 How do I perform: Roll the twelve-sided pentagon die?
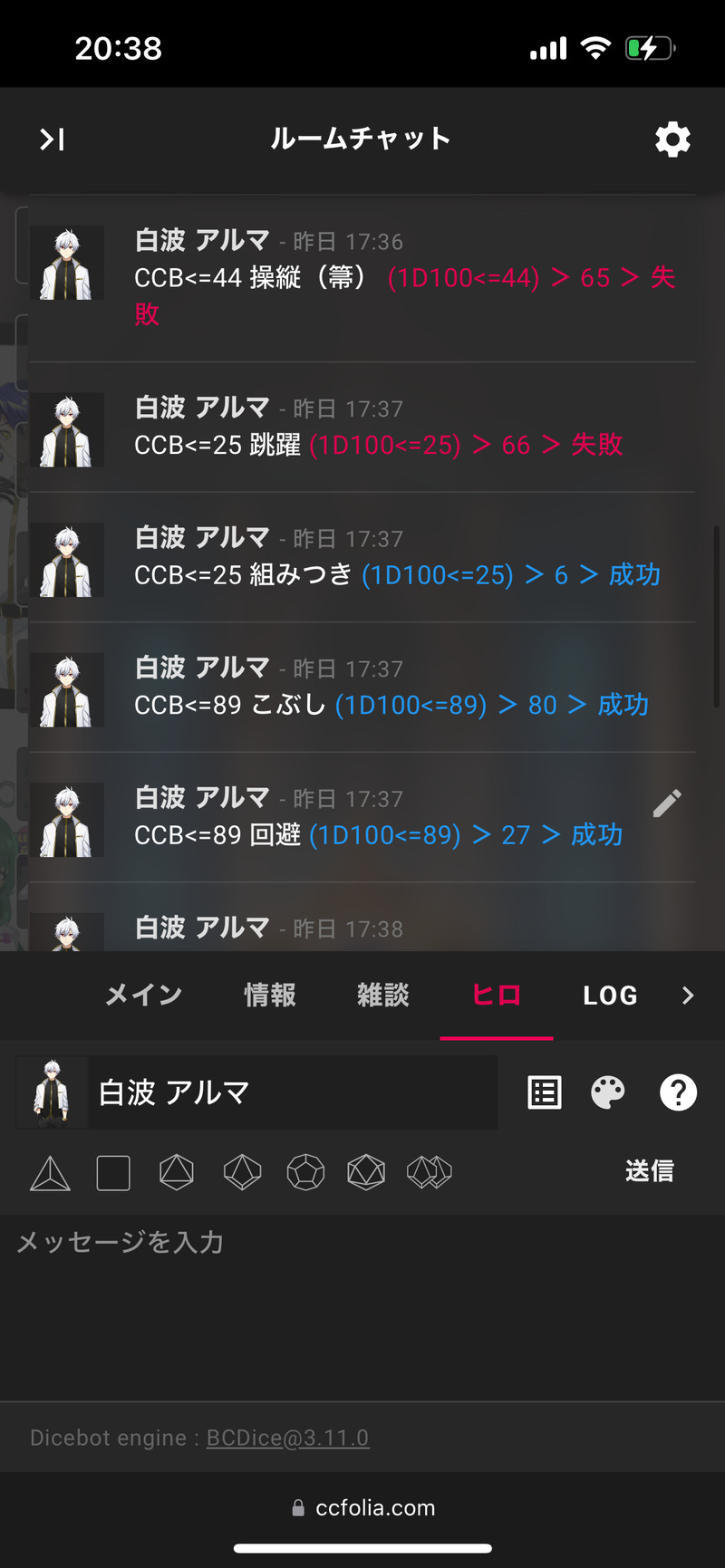point(305,1173)
